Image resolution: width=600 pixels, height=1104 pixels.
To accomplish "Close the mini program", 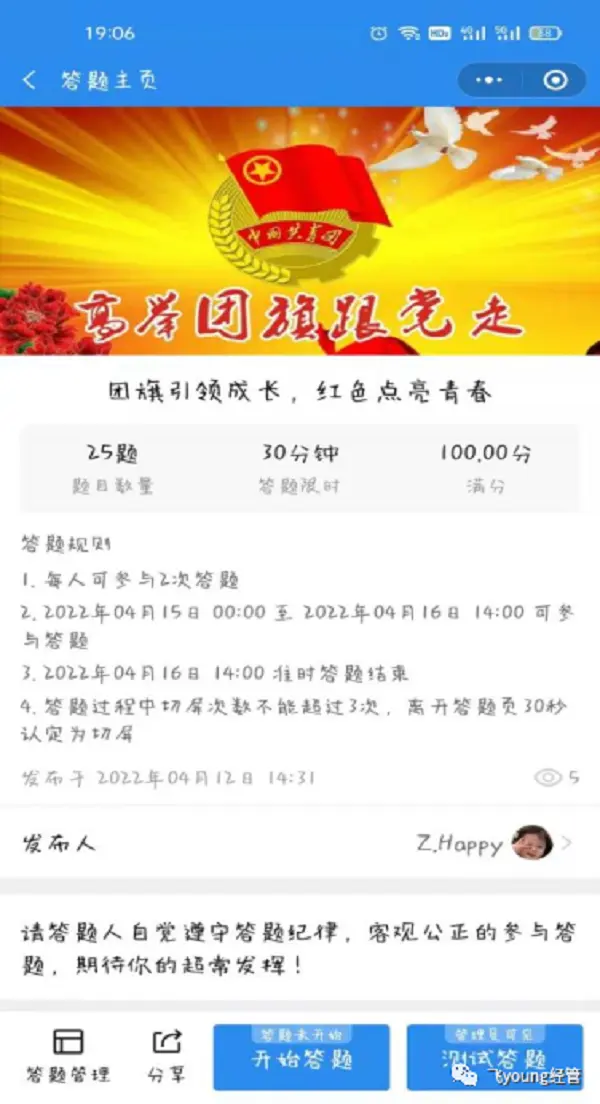I will (555, 80).
